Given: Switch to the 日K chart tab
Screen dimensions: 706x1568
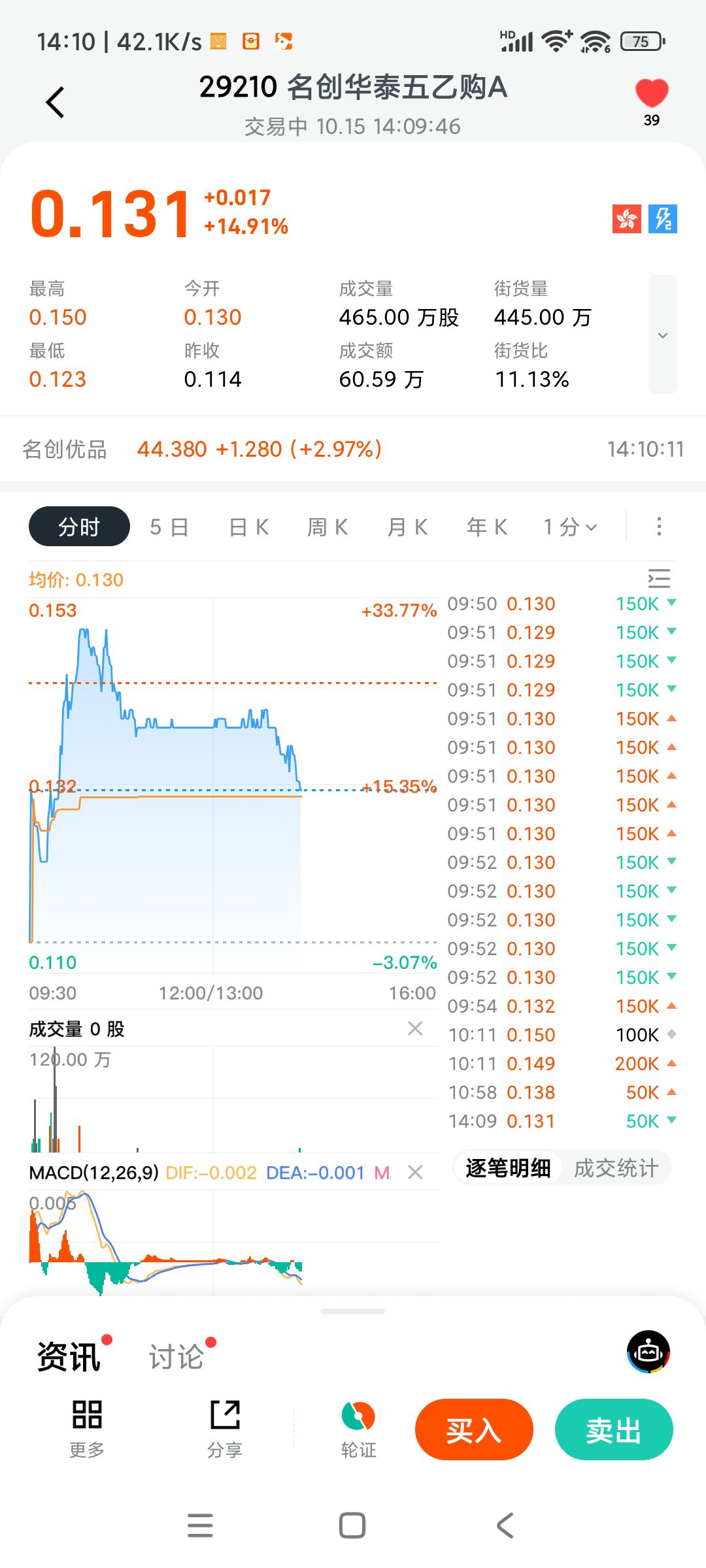Looking at the screenshot, I should pos(249,527).
